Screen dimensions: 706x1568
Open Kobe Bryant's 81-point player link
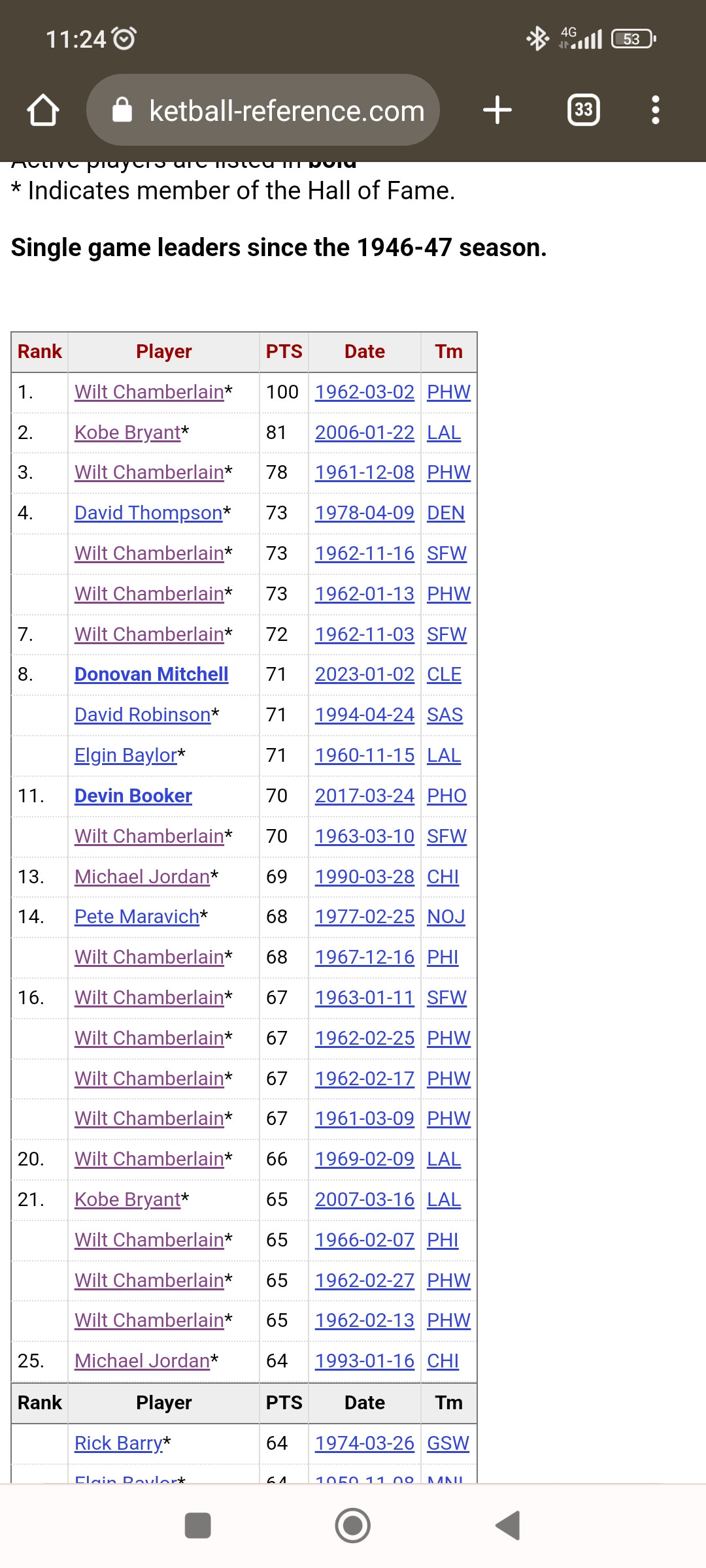[127, 433]
